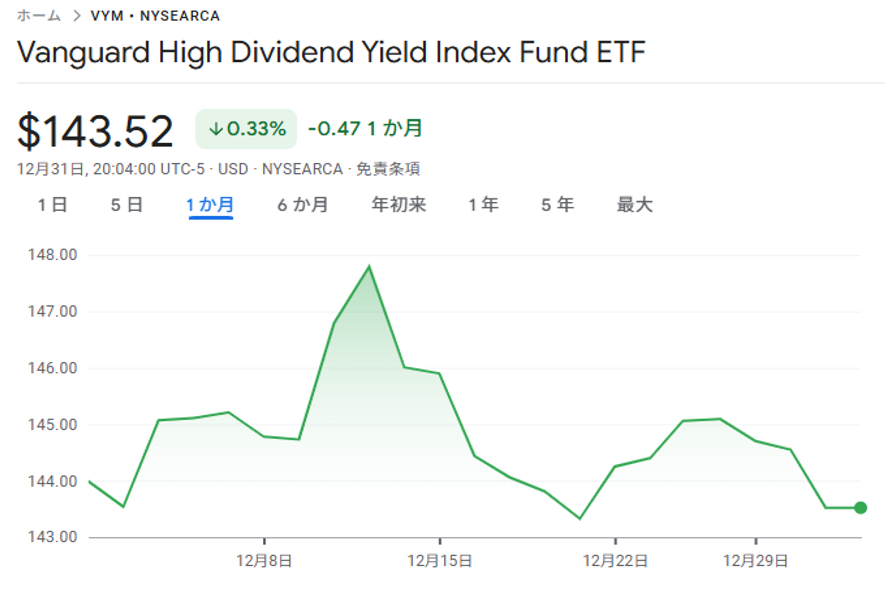Select the 5日 chart range
Viewport: 885px width, 589px height.
point(127,205)
